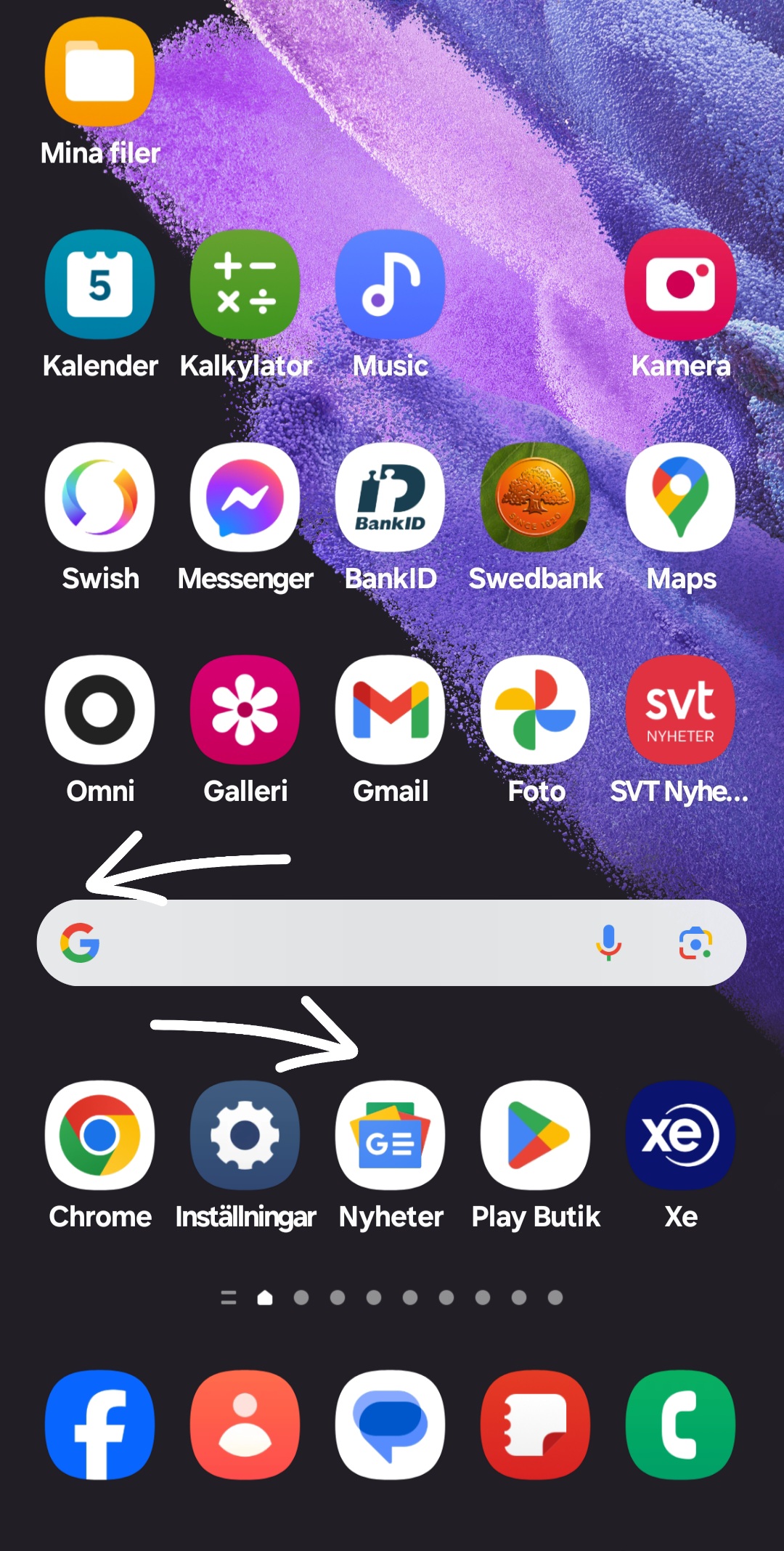Start Google voice search with the microphone
This screenshot has width=784, height=1551.
(608, 943)
